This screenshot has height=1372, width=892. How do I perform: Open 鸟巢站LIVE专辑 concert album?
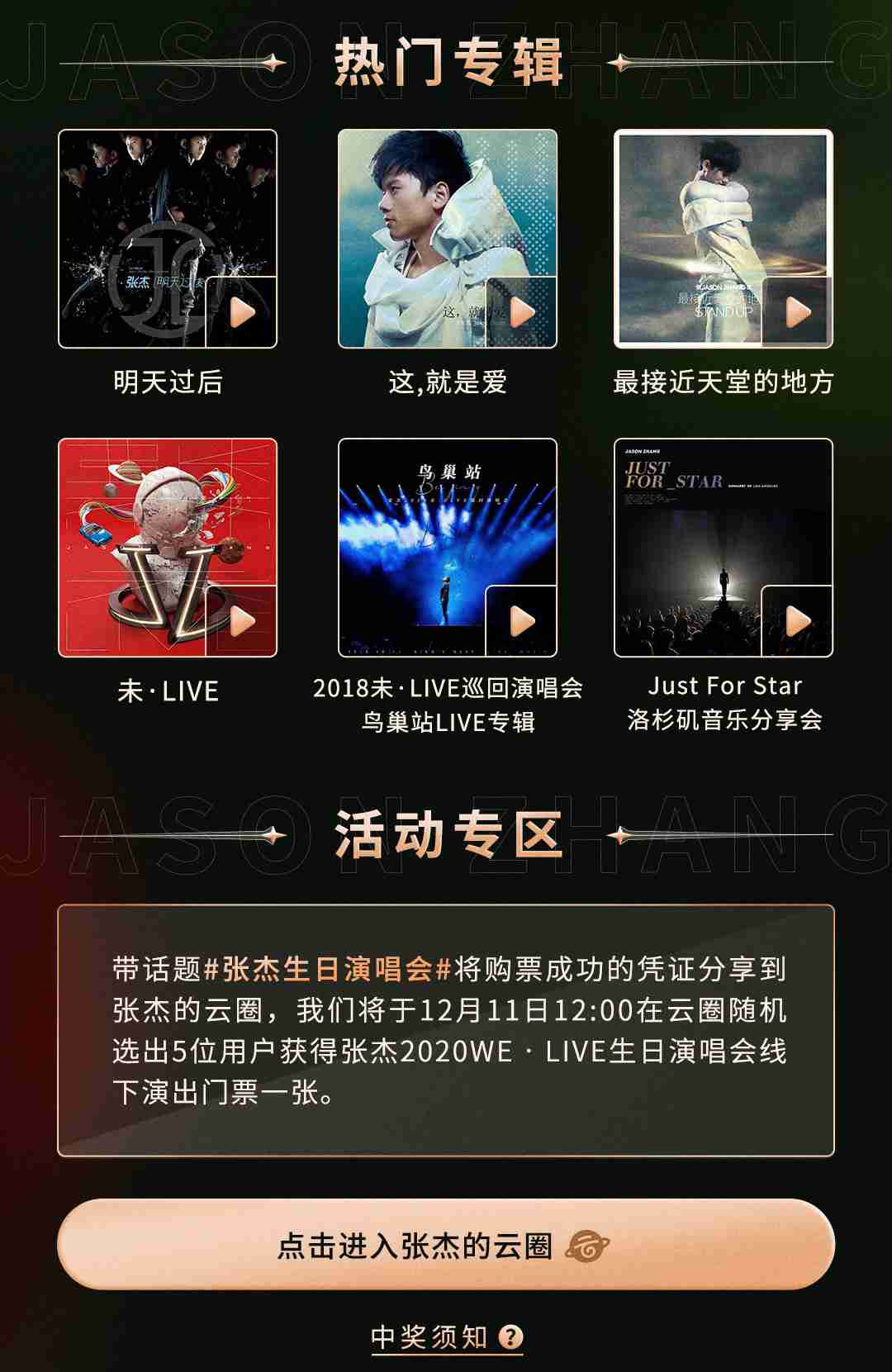[447, 547]
